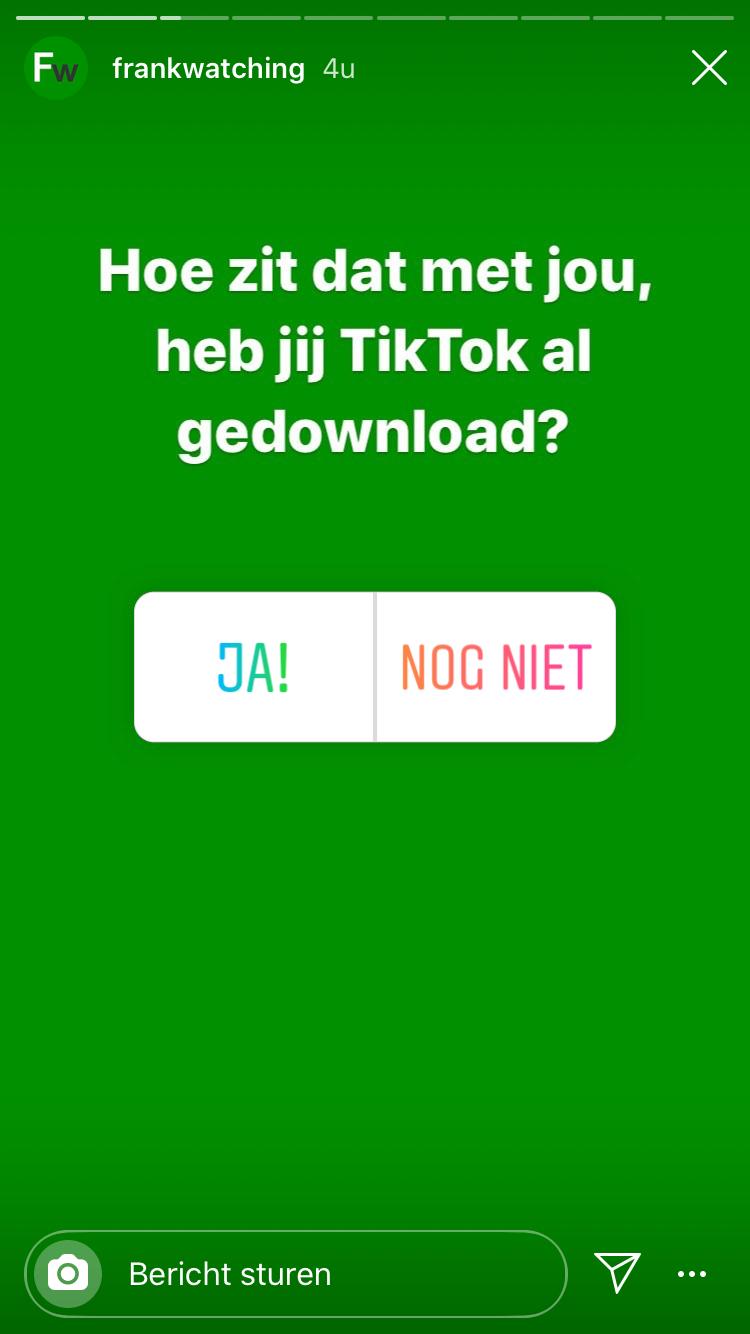Open the frankwatching profile picture
750x1334 pixels.
click(x=55, y=68)
